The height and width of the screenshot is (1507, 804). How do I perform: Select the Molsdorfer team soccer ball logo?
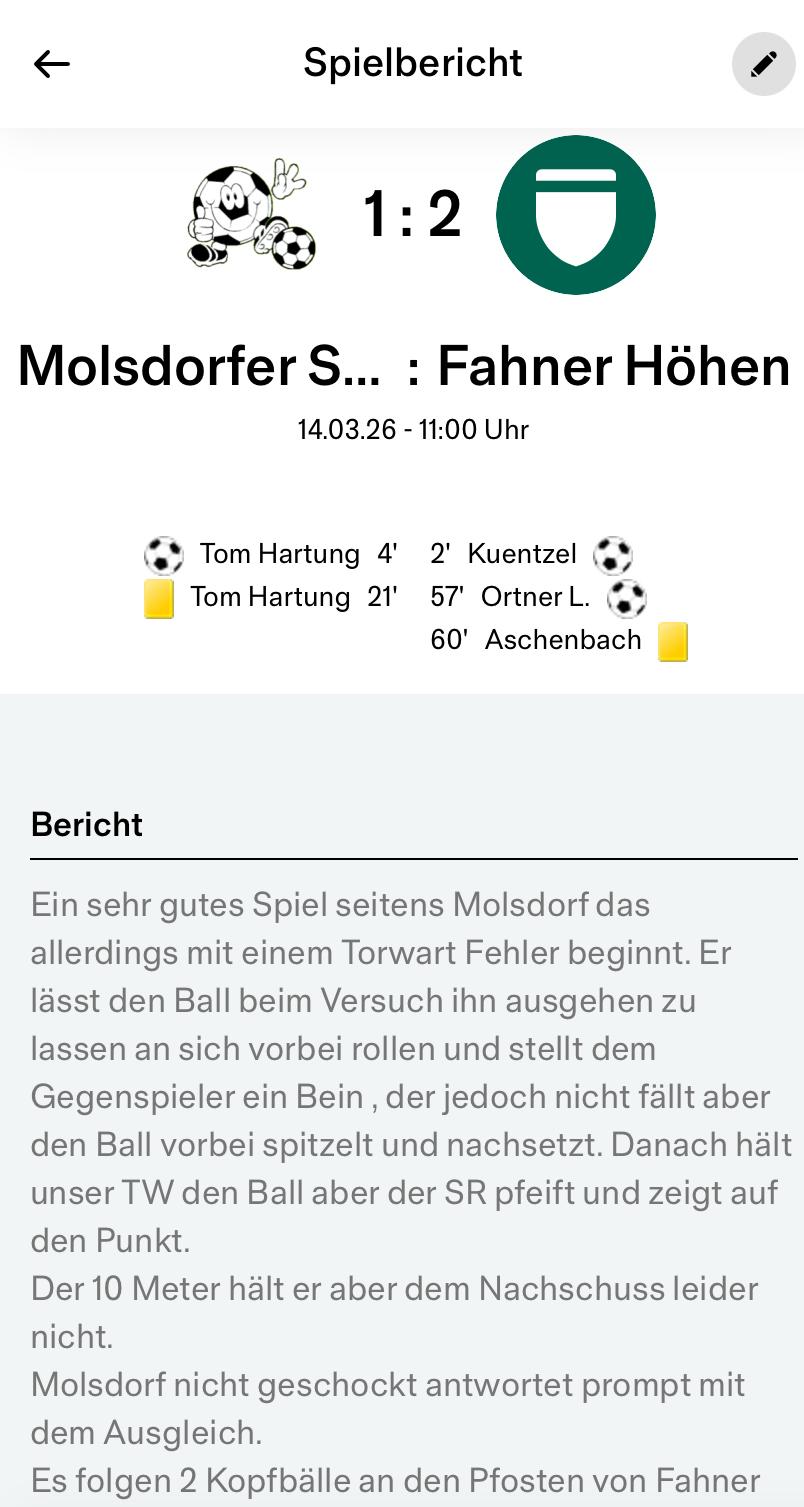[x=253, y=213]
